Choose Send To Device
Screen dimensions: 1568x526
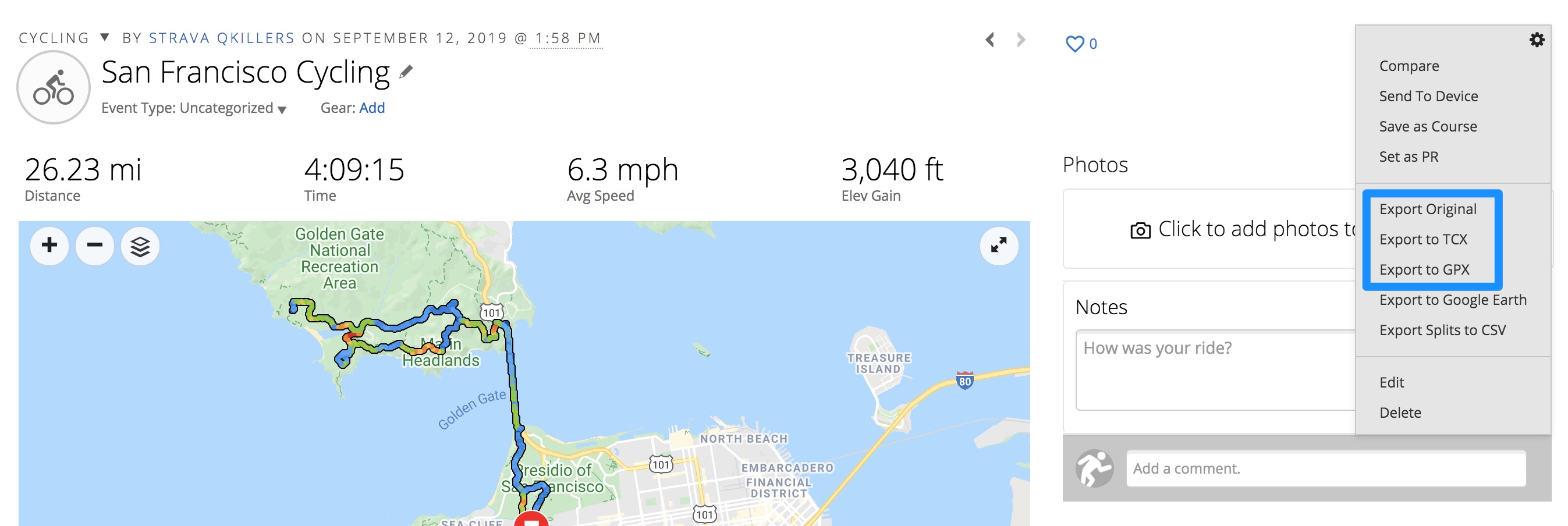click(1428, 96)
